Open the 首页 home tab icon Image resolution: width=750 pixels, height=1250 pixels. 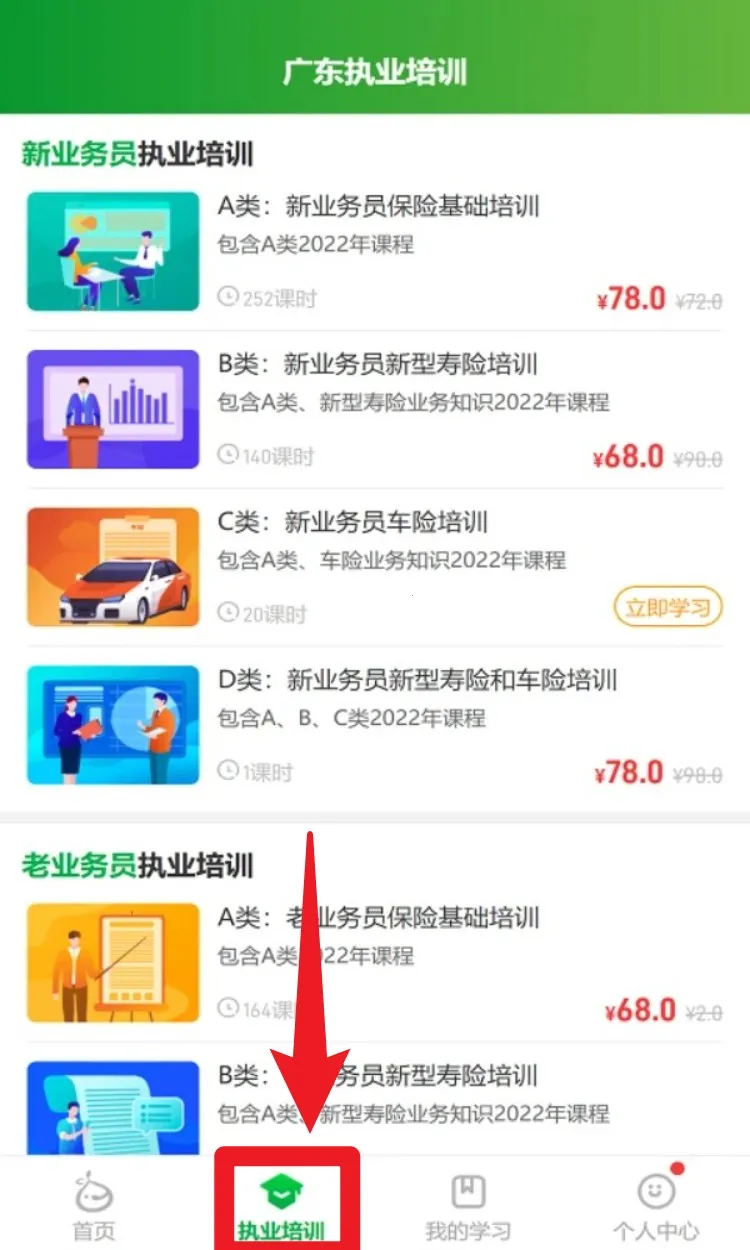tap(94, 1192)
